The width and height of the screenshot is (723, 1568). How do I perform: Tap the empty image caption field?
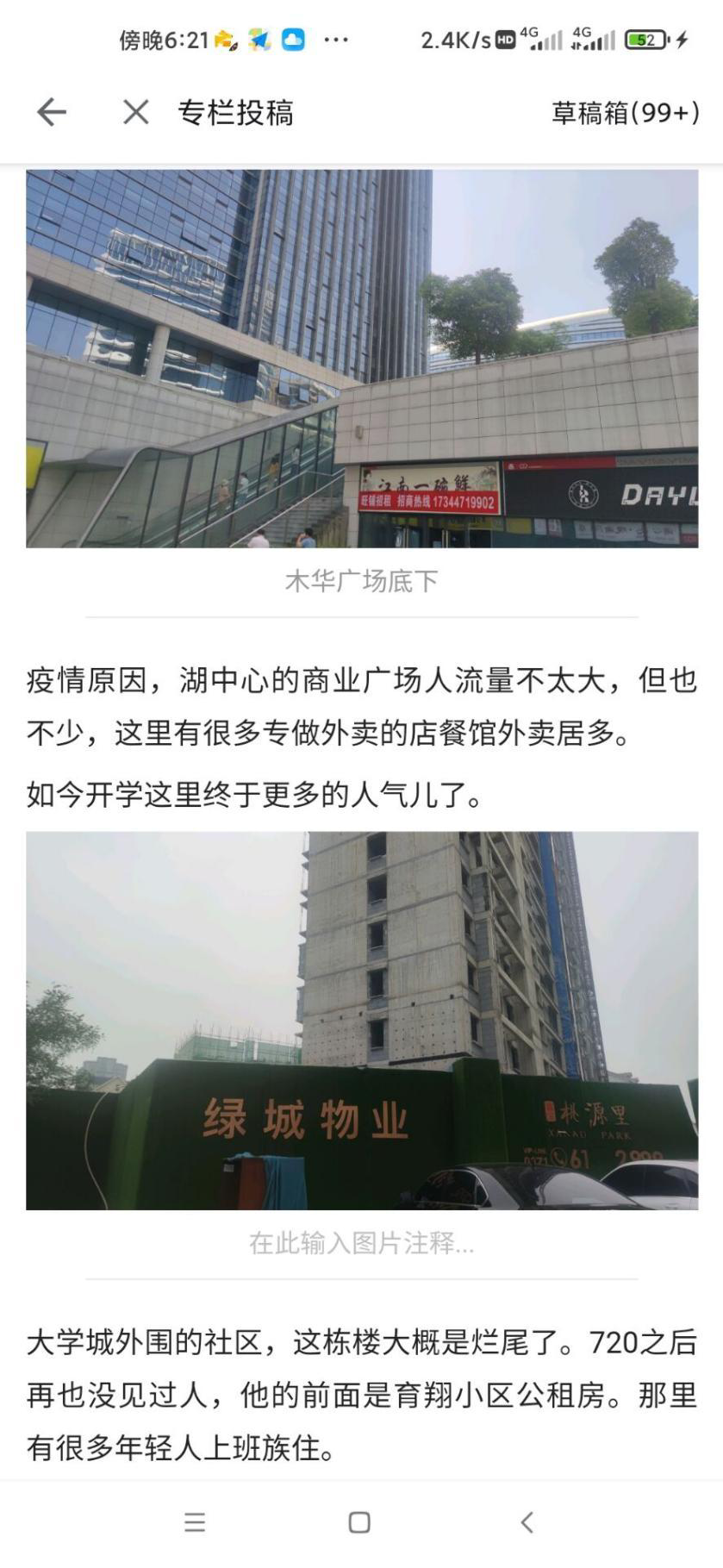(361, 1243)
